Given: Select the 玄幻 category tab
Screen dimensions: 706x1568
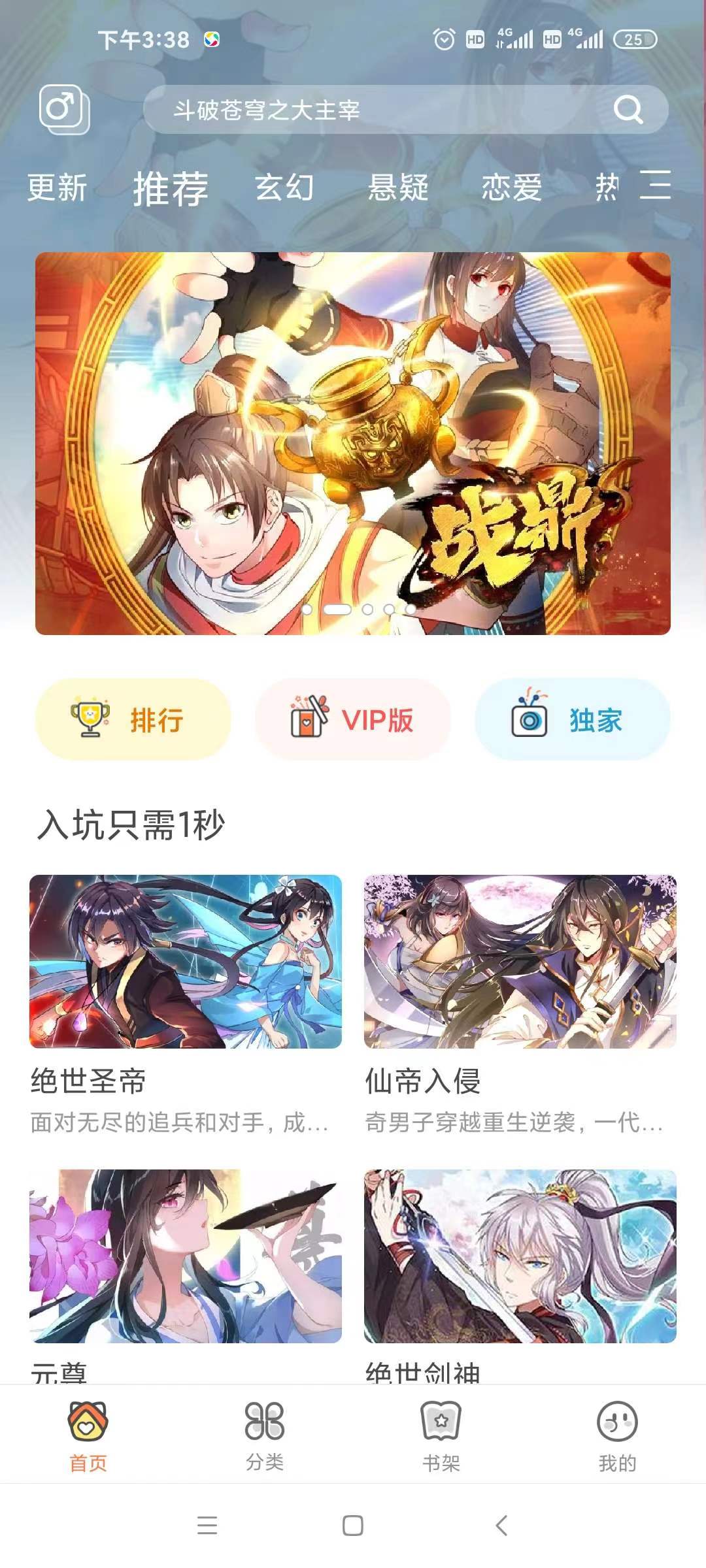Looking at the screenshot, I should (284, 188).
